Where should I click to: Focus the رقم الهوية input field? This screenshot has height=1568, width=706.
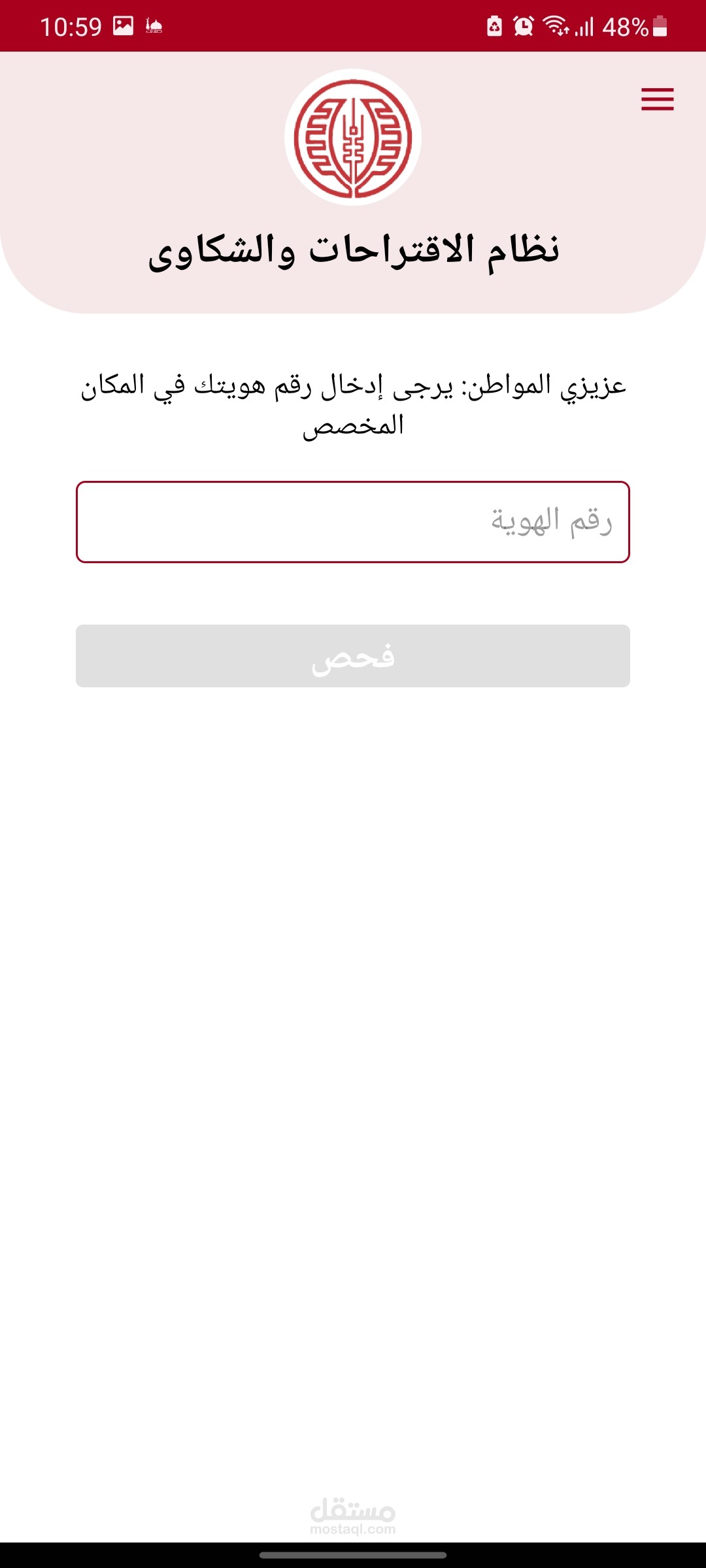353,522
